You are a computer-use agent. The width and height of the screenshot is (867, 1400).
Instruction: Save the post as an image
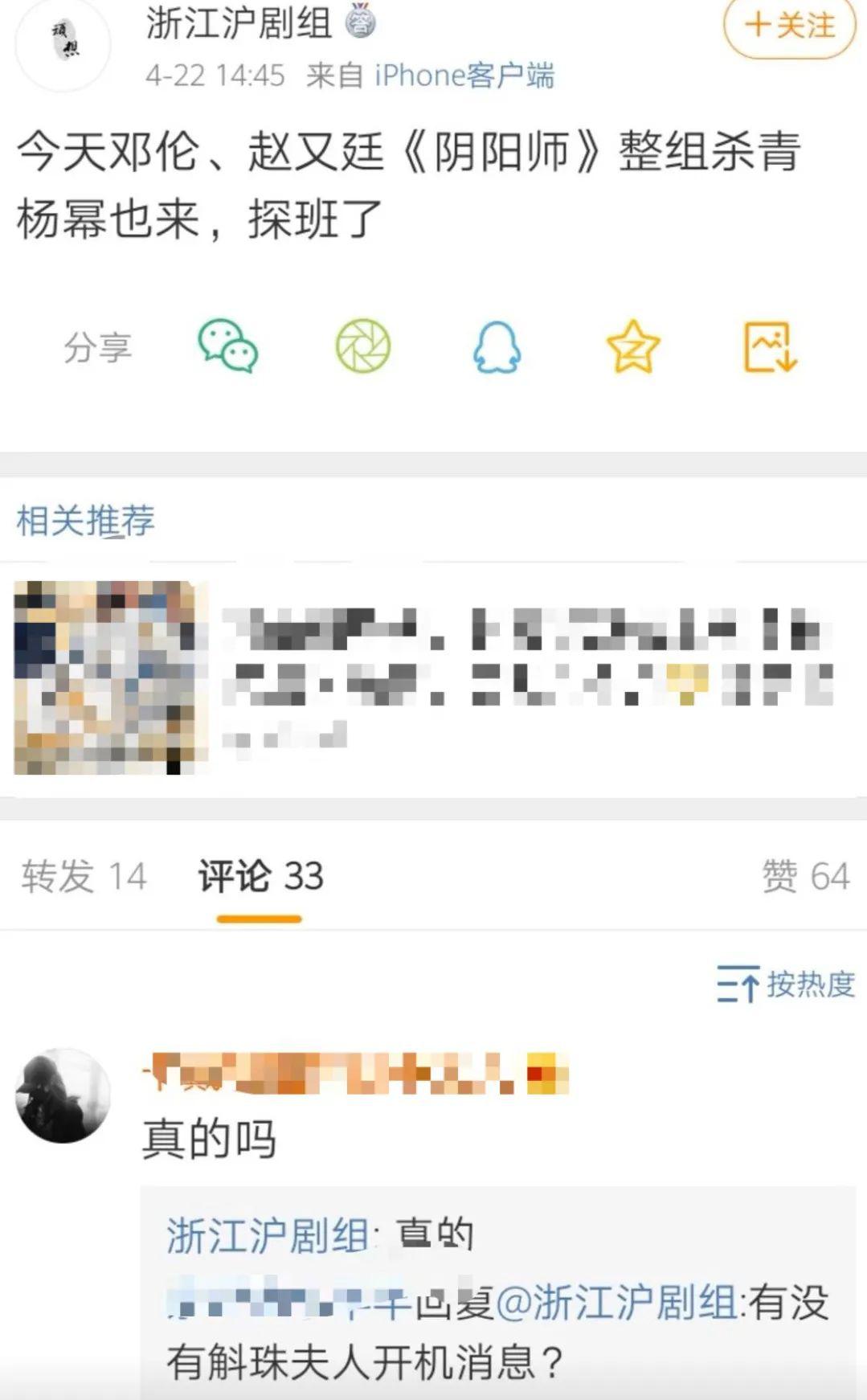pos(770,347)
